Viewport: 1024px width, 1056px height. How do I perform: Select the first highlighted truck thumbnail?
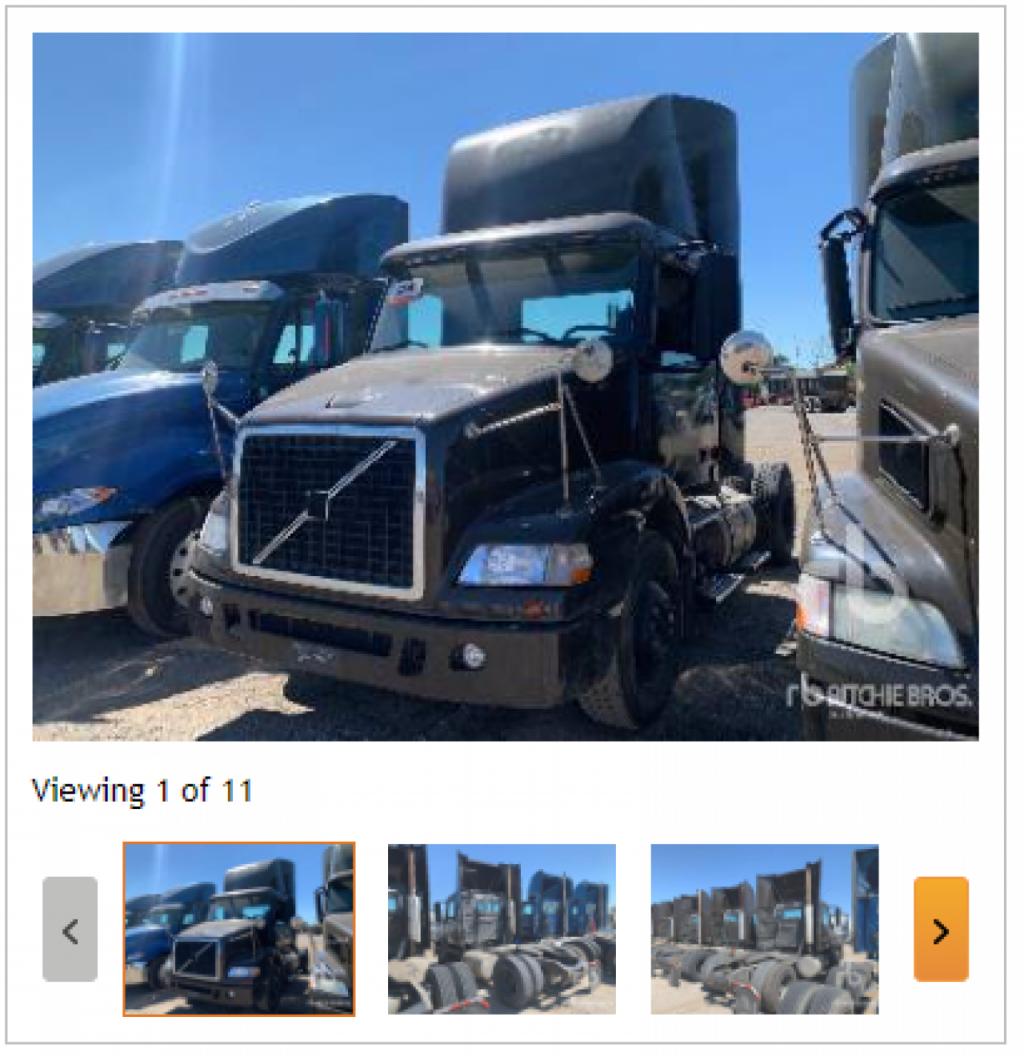(x=239, y=929)
